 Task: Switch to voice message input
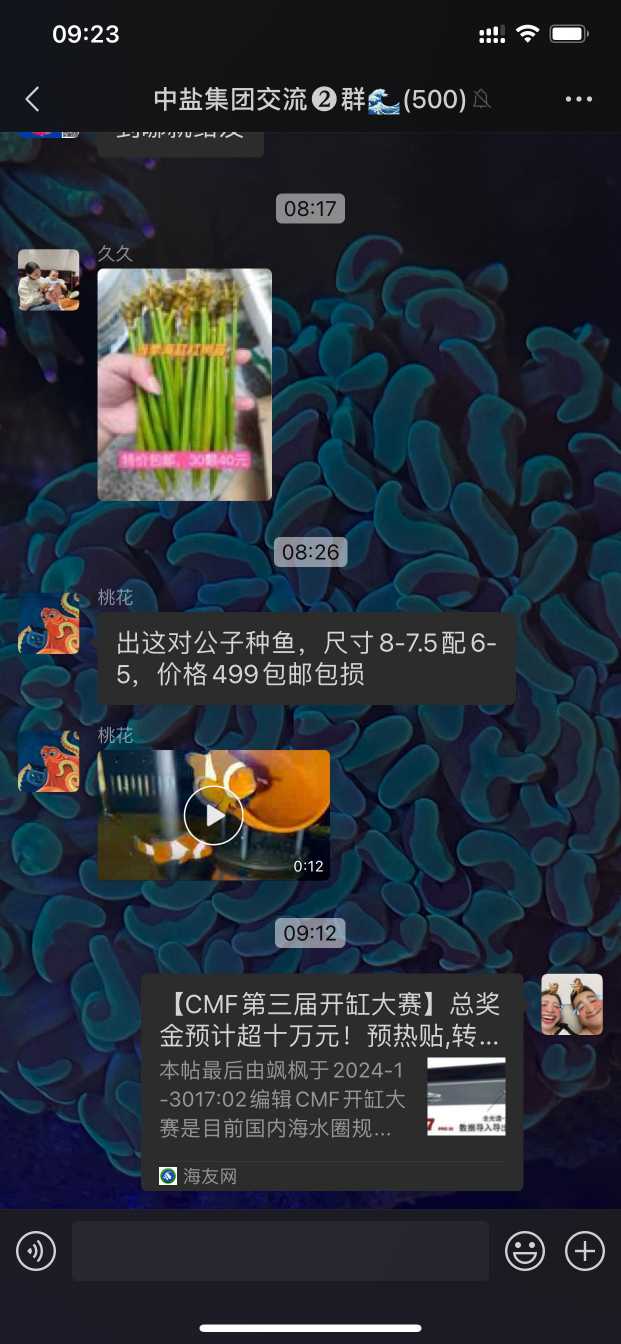[36, 1251]
